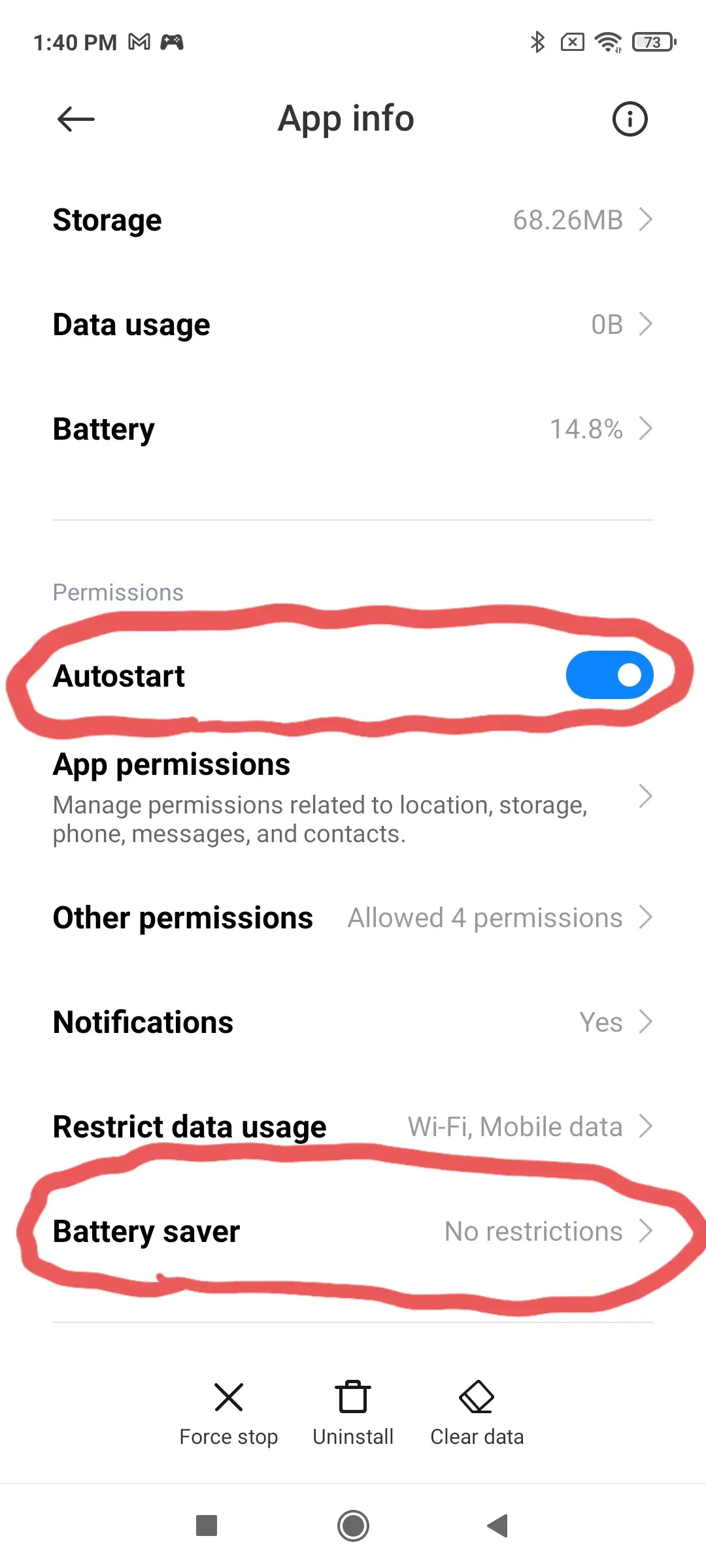Image resolution: width=706 pixels, height=1568 pixels.
Task: Turn off the Autostart switch
Action: click(609, 675)
